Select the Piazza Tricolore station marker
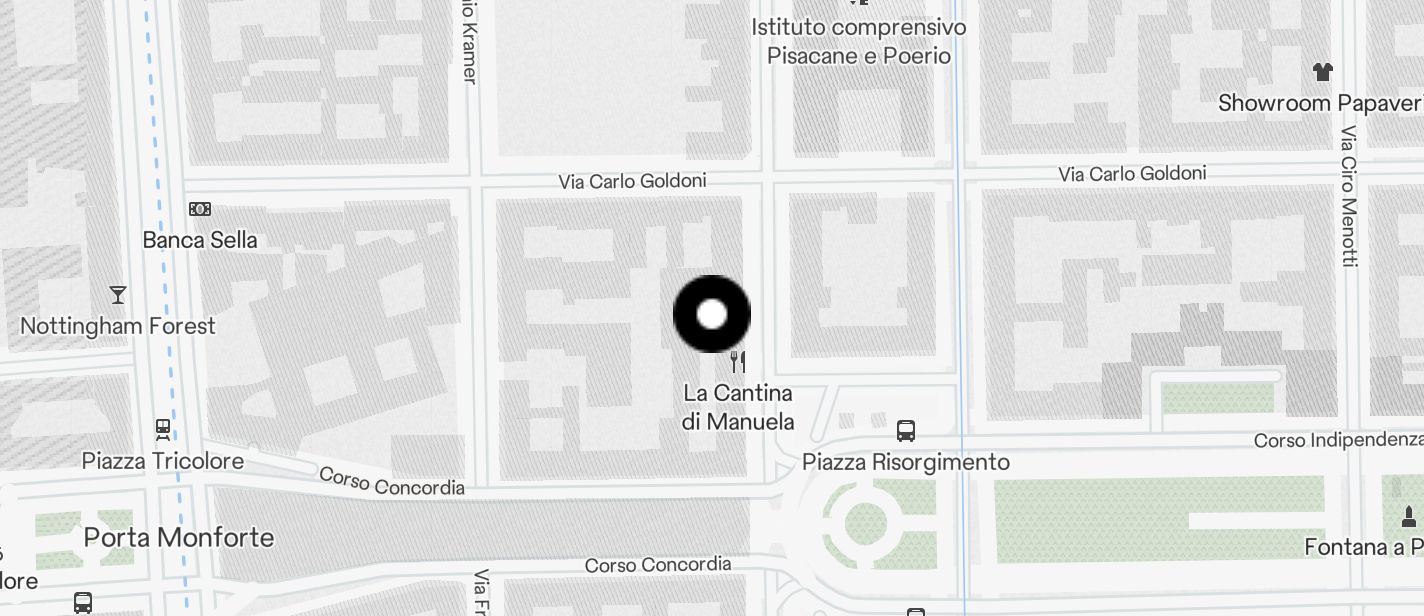 click(163, 429)
